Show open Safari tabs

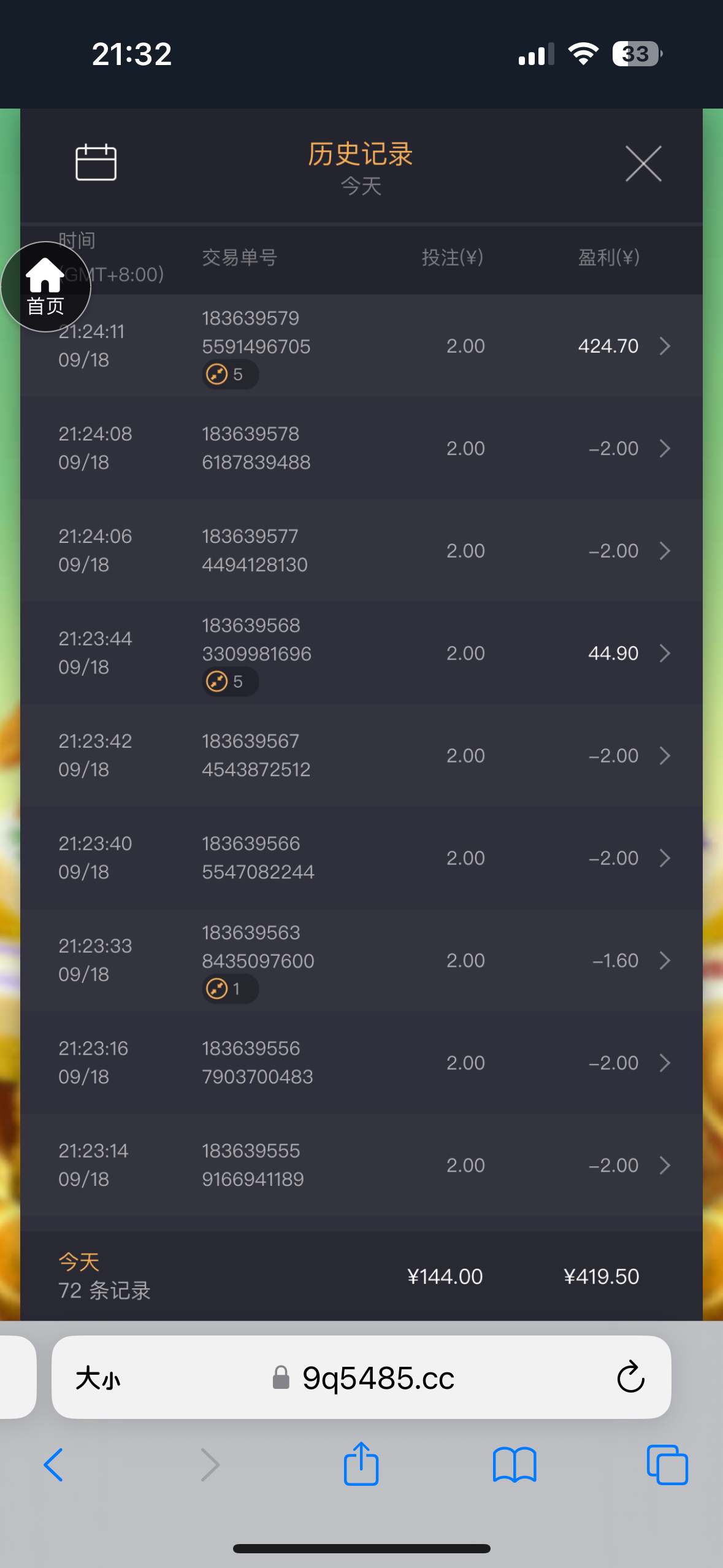click(667, 1465)
